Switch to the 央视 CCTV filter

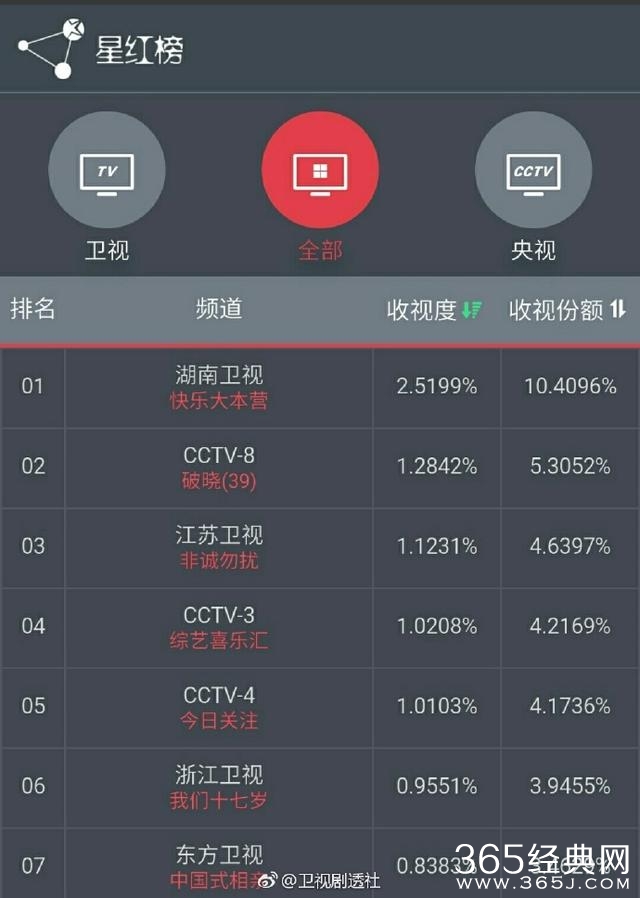[533, 171]
